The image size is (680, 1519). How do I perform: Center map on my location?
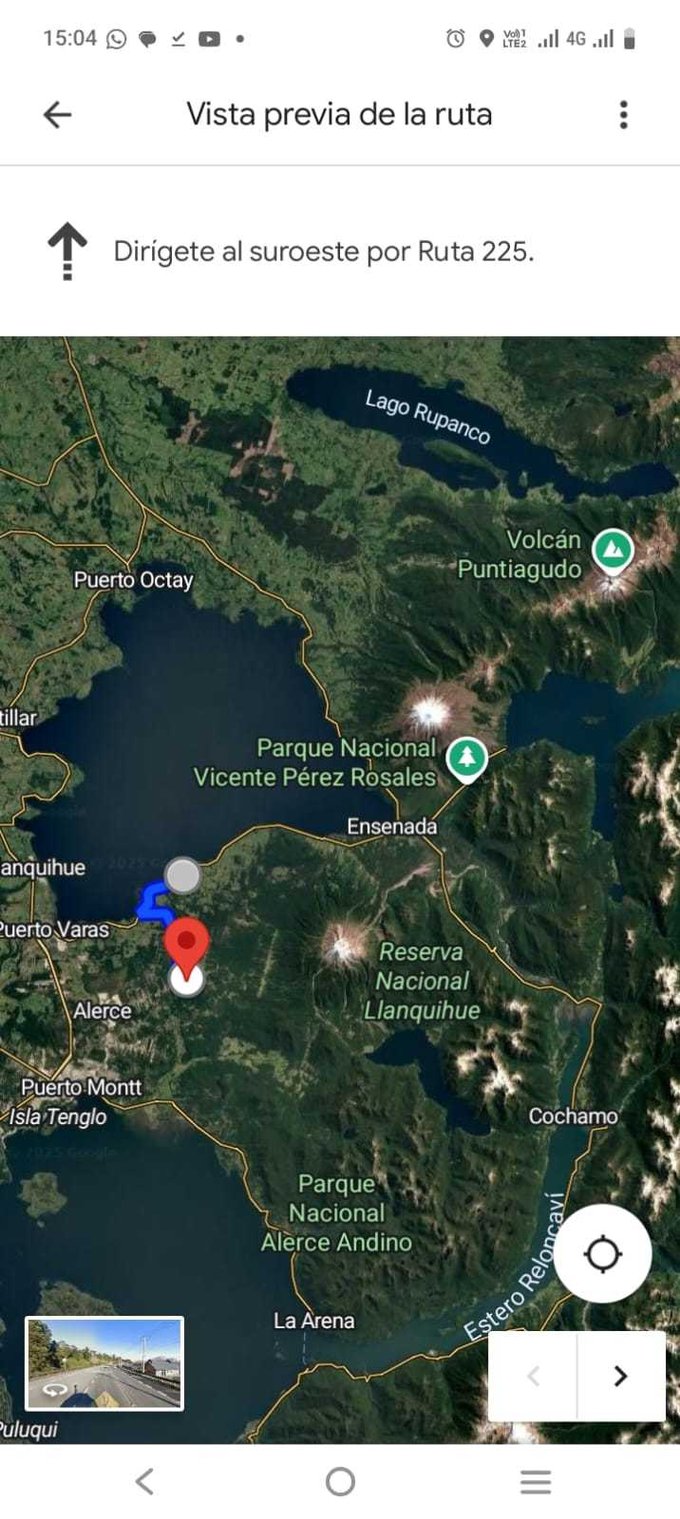pyautogui.click(x=603, y=1253)
